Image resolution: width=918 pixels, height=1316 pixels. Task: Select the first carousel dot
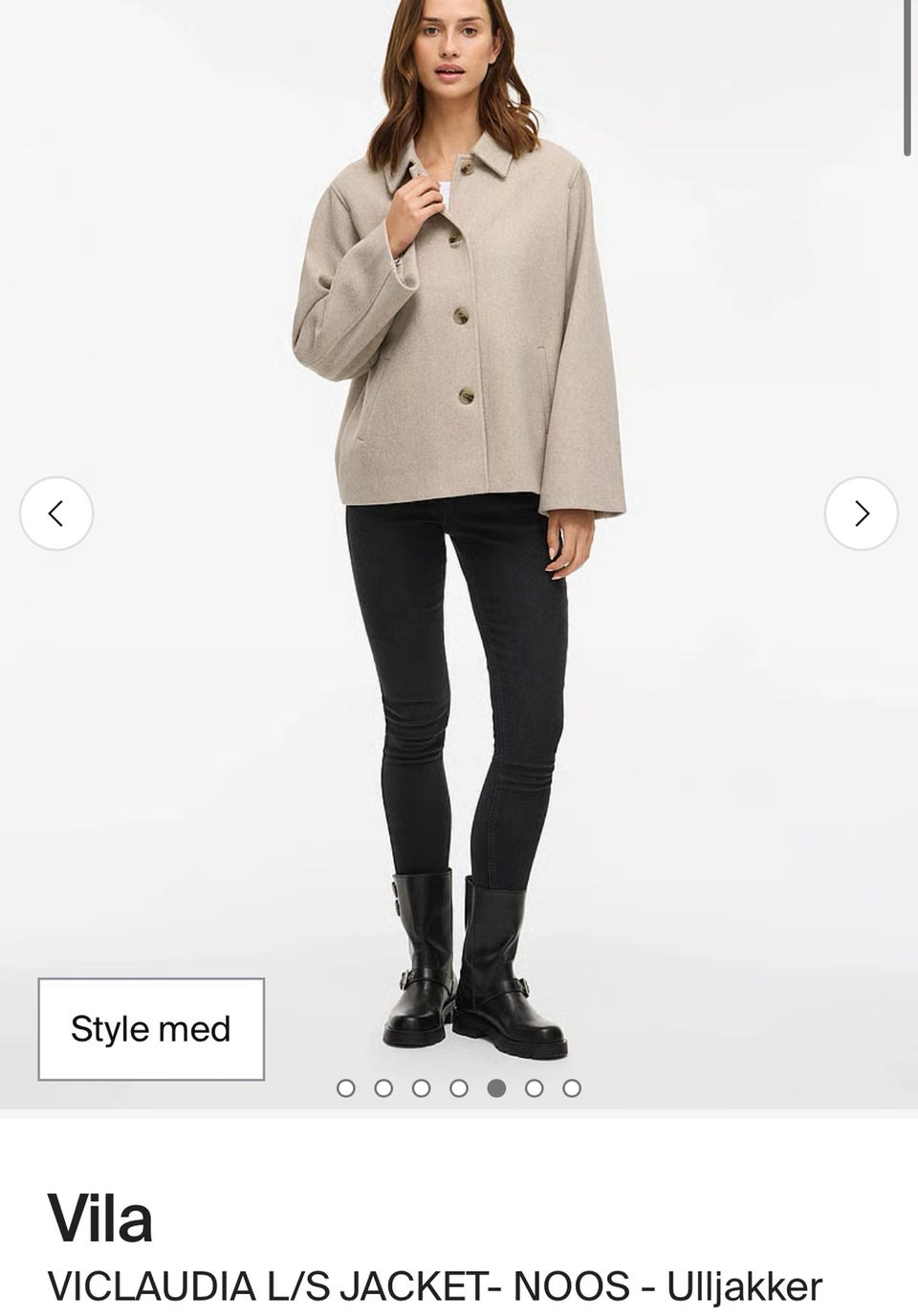[344, 1086]
